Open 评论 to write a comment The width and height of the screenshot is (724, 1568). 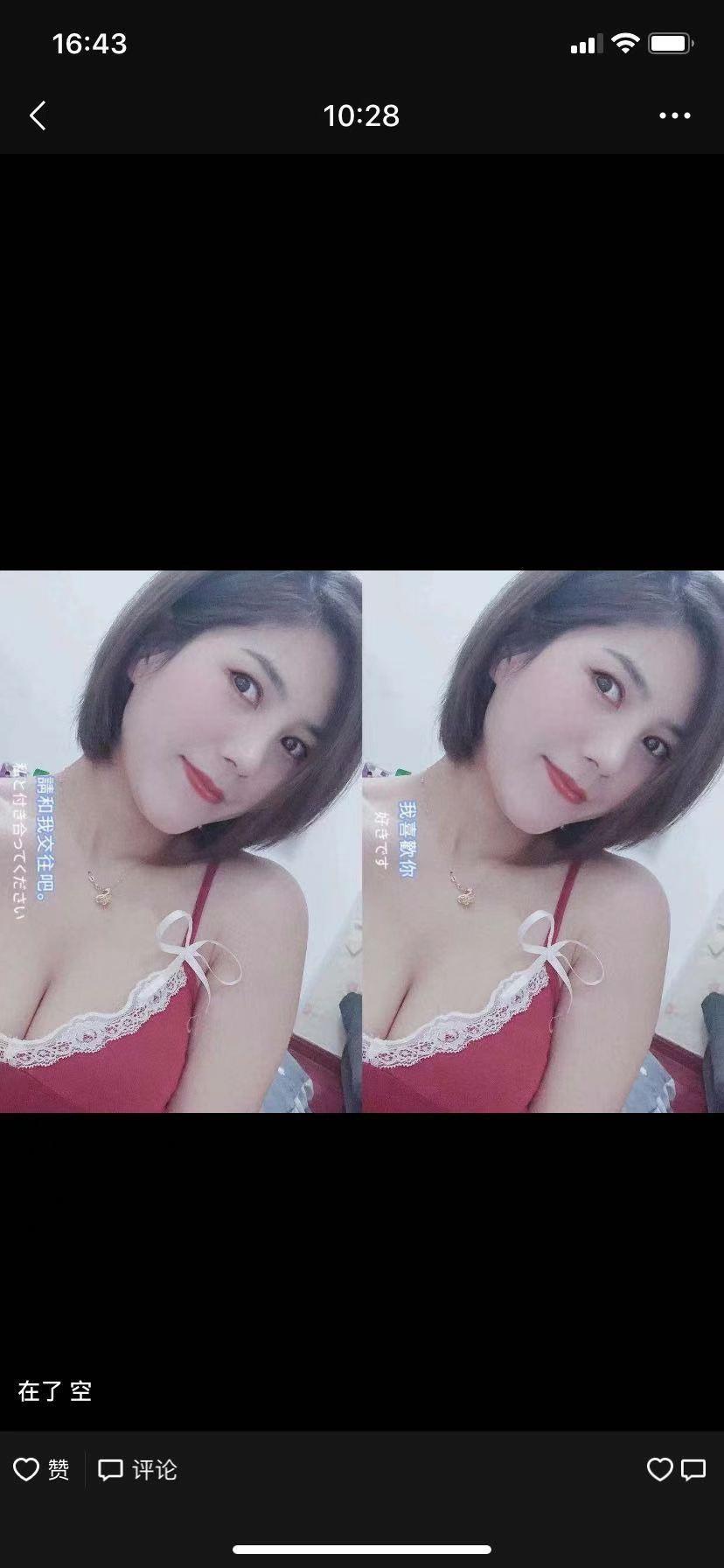click(137, 1469)
